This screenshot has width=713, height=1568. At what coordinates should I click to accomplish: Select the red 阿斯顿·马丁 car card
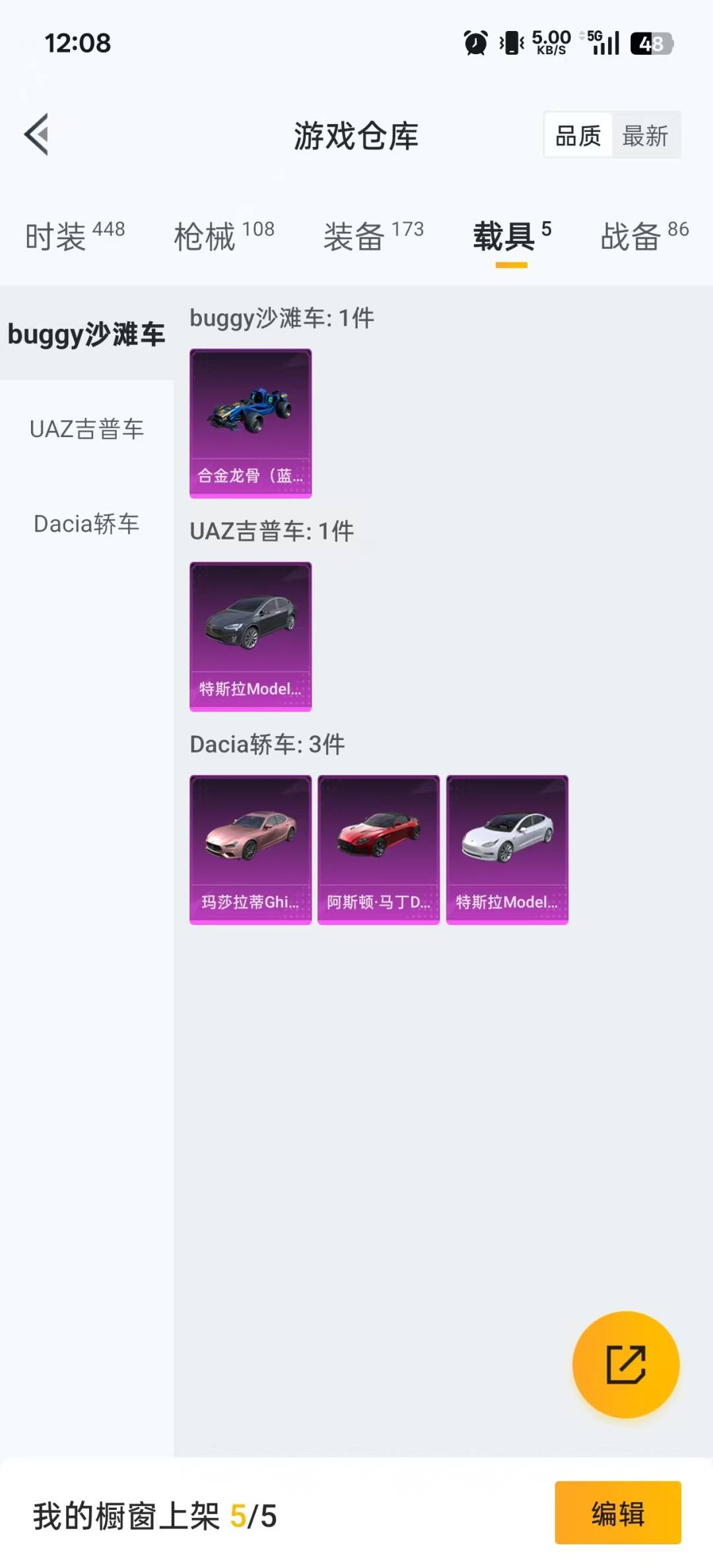point(378,847)
